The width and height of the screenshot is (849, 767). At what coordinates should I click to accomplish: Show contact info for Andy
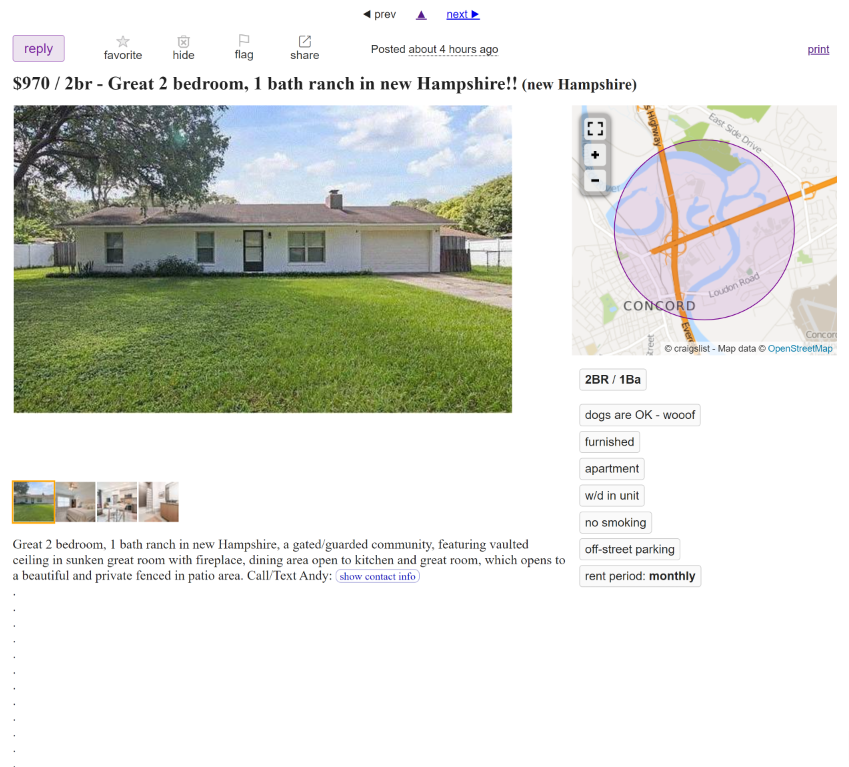[377, 577]
